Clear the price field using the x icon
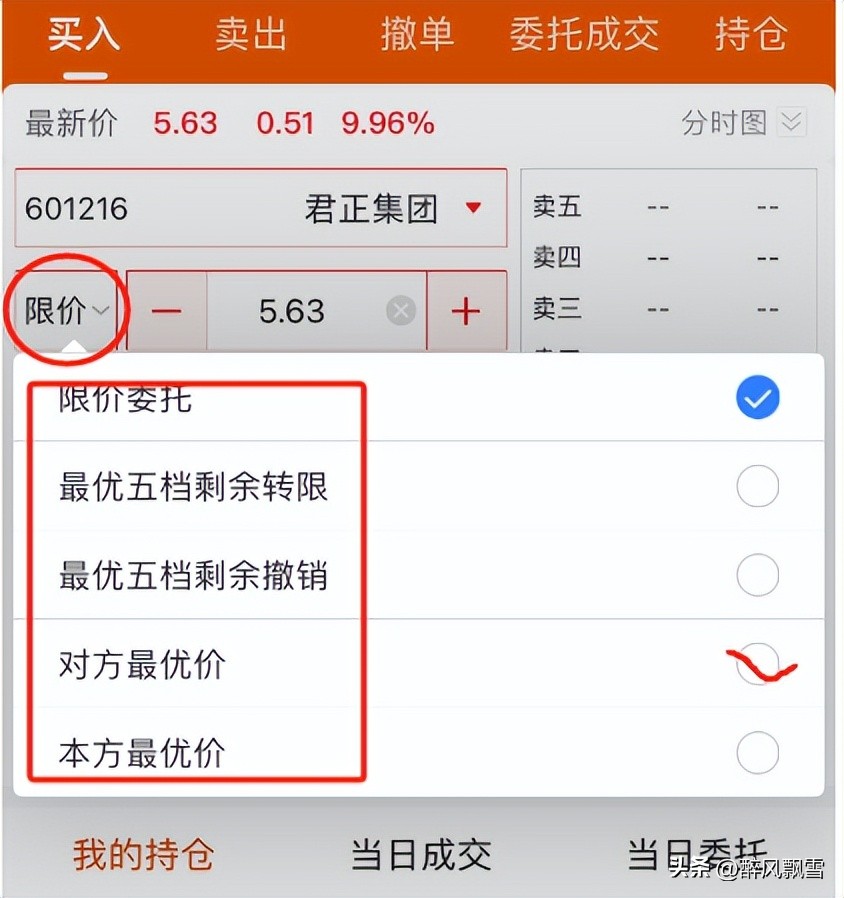Image resolution: width=844 pixels, height=898 pixels. point(400,311)
